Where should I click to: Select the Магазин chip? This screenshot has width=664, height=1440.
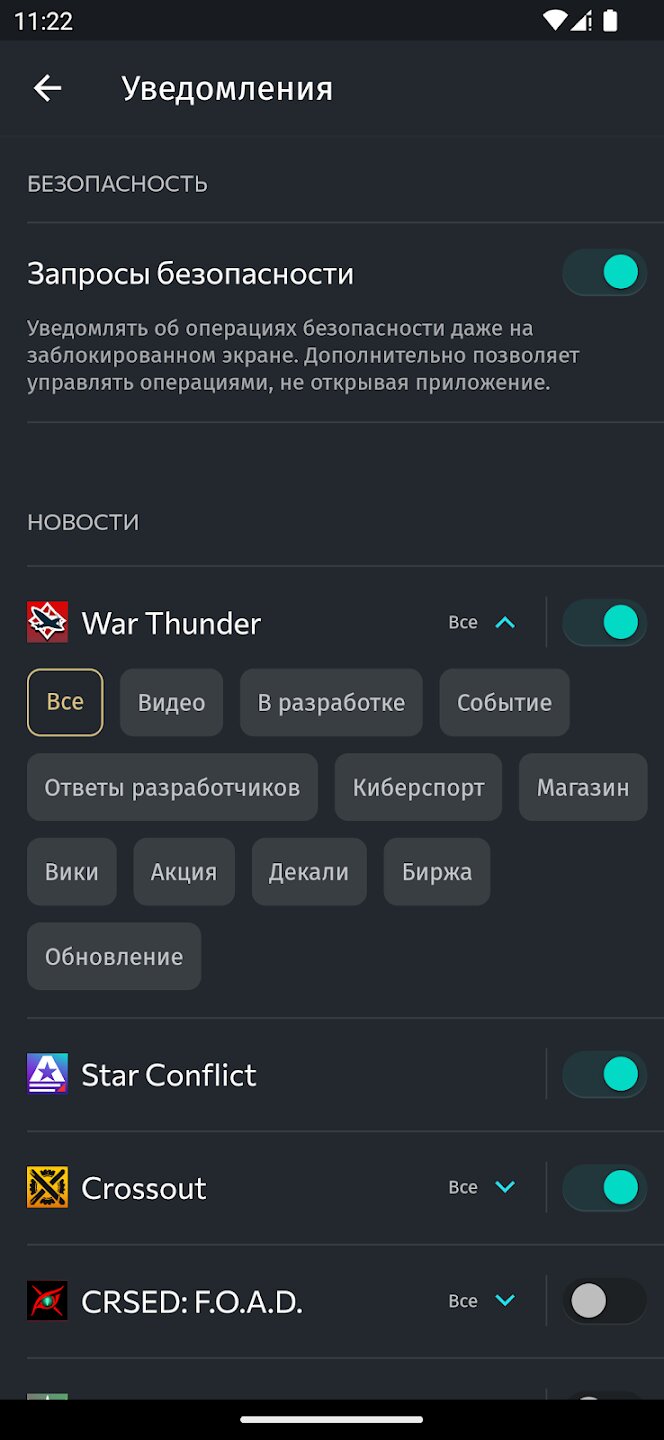[x=583, y=787]
